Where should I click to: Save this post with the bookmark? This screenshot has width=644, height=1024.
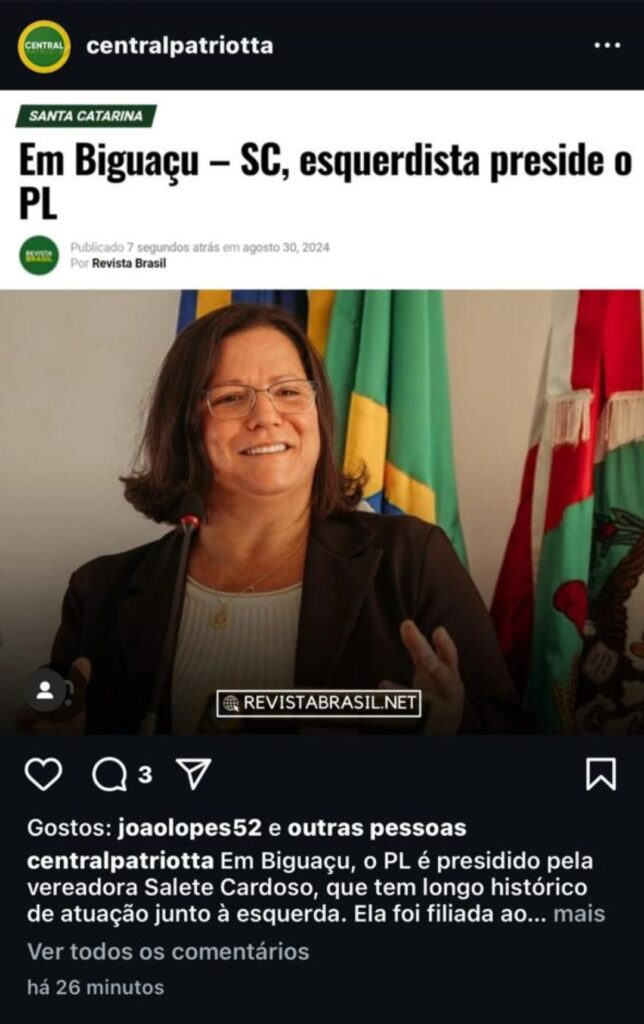[600, 774]
